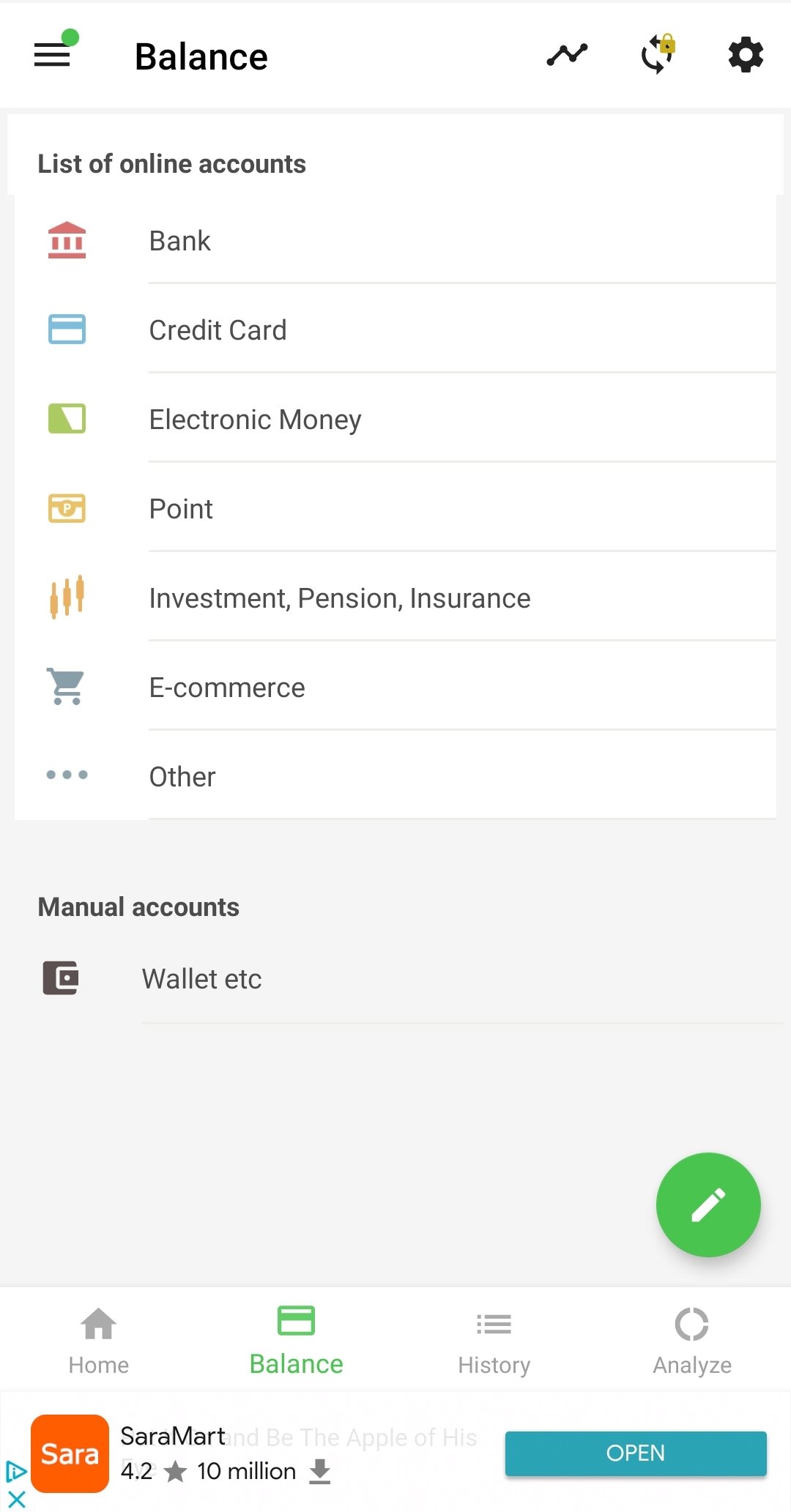Viewport: 791px width, 1512px height.
Task: Switch to the History tab
Action: 494,1340
